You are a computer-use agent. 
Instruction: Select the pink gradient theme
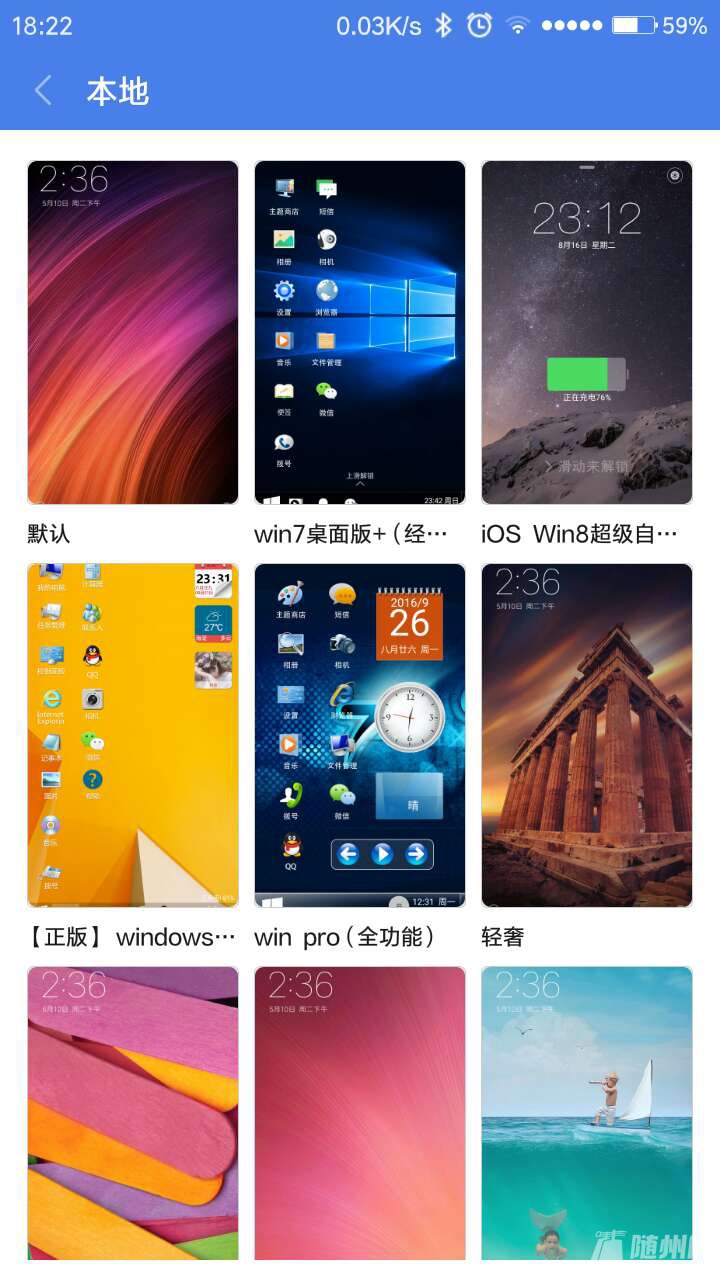point(360,1115)
